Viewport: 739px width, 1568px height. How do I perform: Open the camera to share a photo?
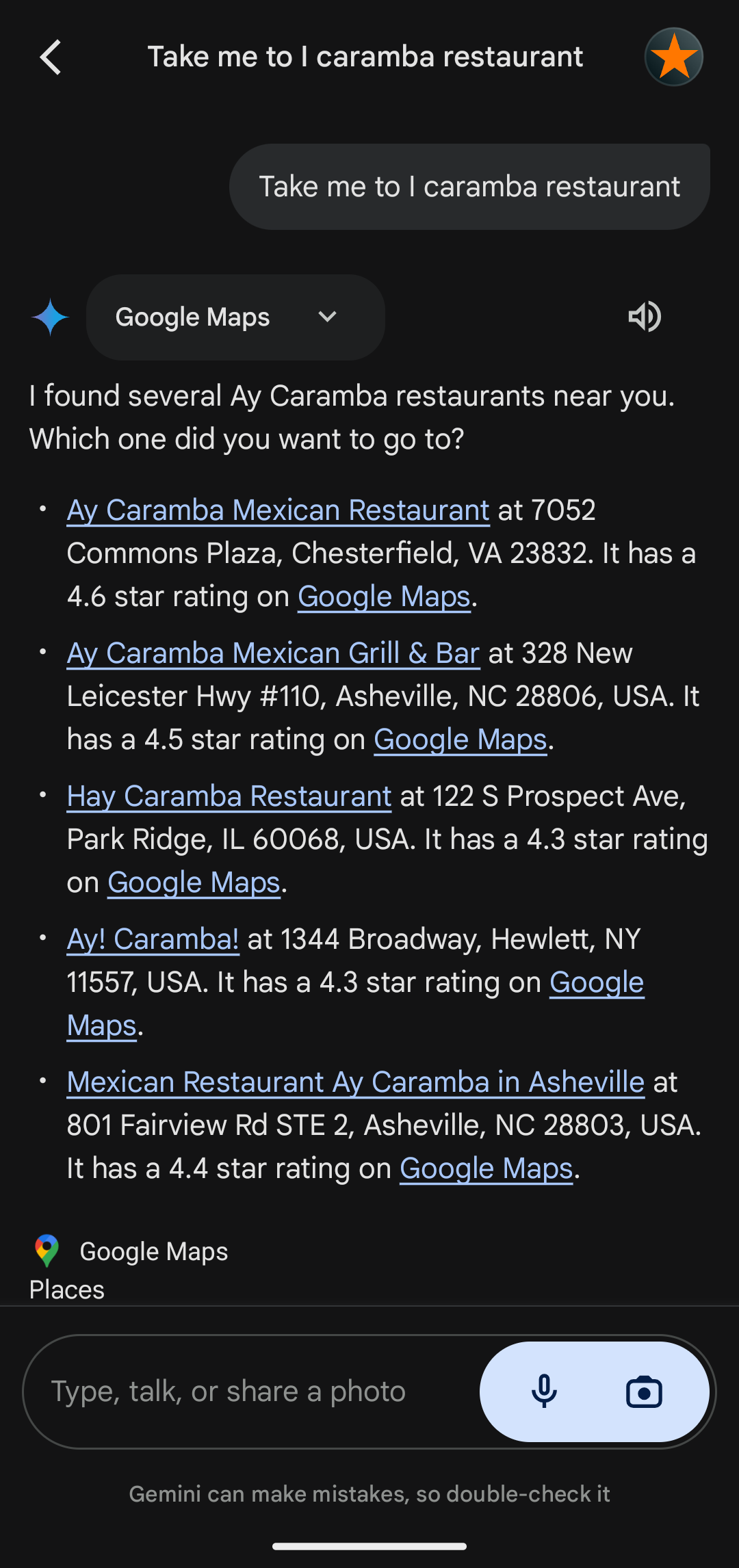pos(644,1391)
